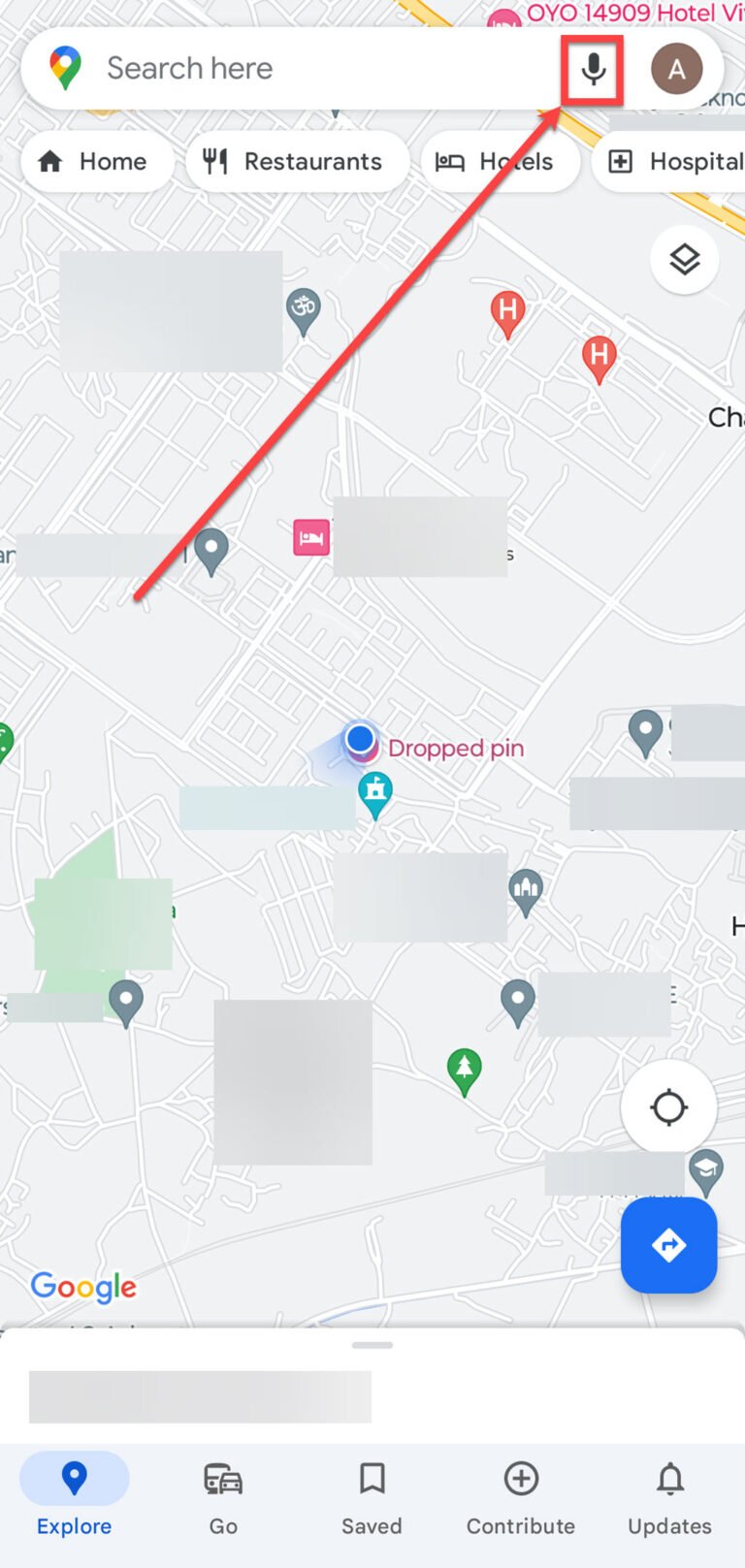Open the blue Directions icon

tap(668, 1245)
